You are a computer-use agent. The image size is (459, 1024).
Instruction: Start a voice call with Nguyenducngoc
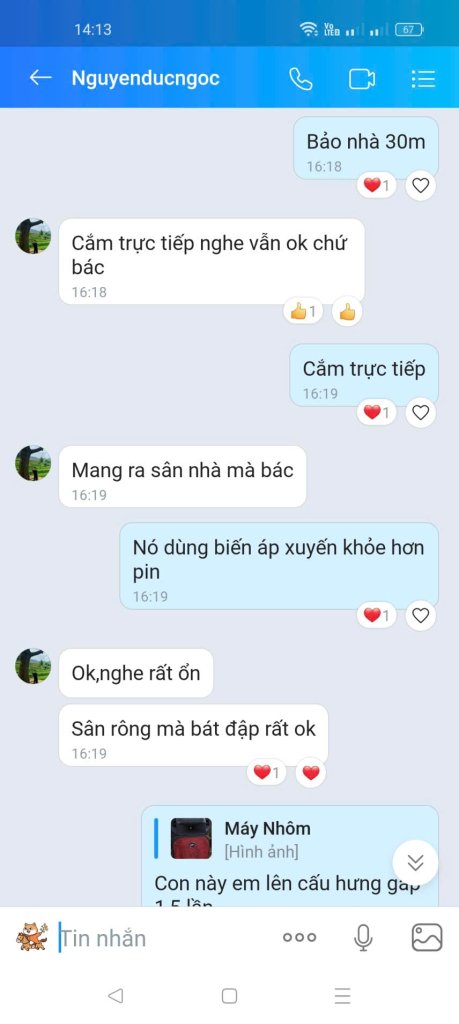pos(300,79)
